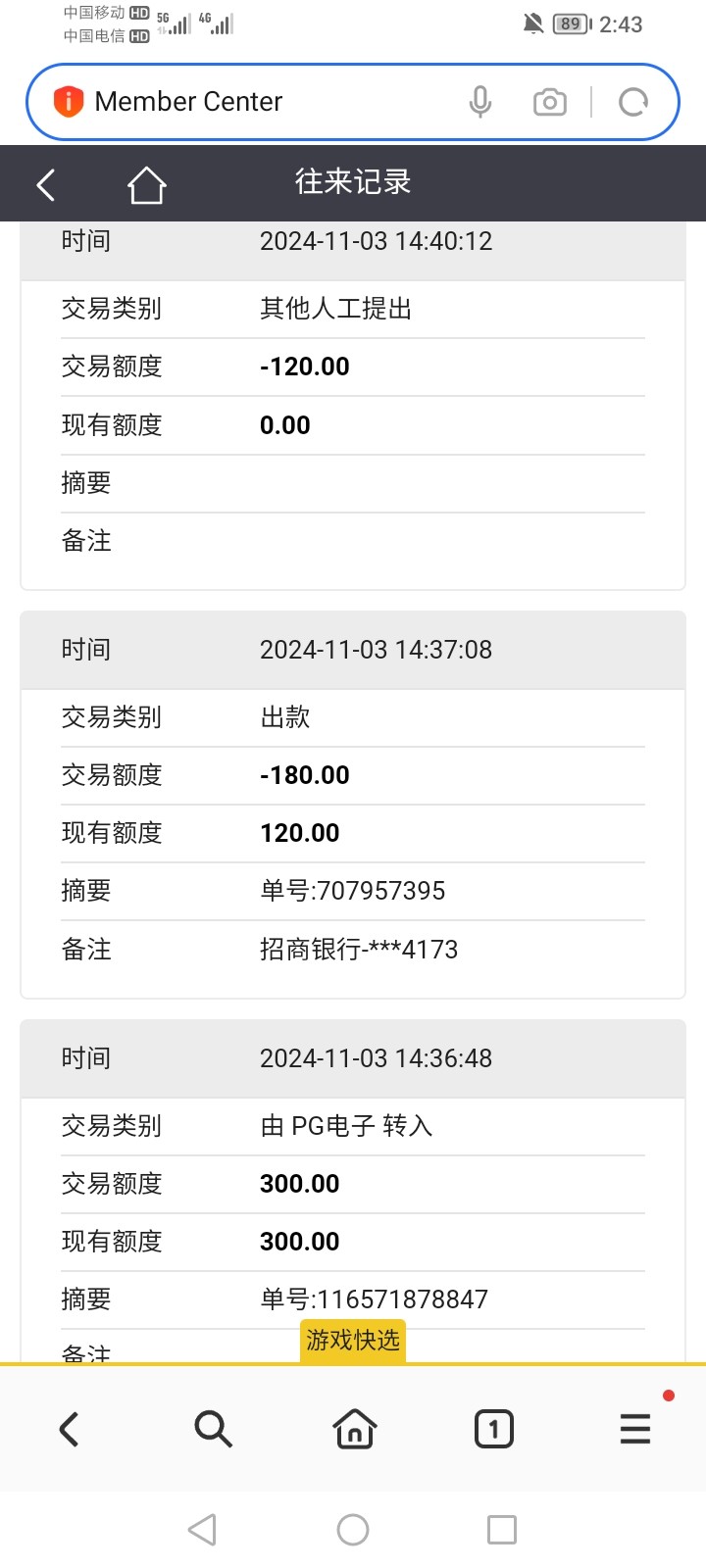Go to the browser home page
Image resolution: width=706 pixels, height=1568 pixels.
coord(355,1430)
